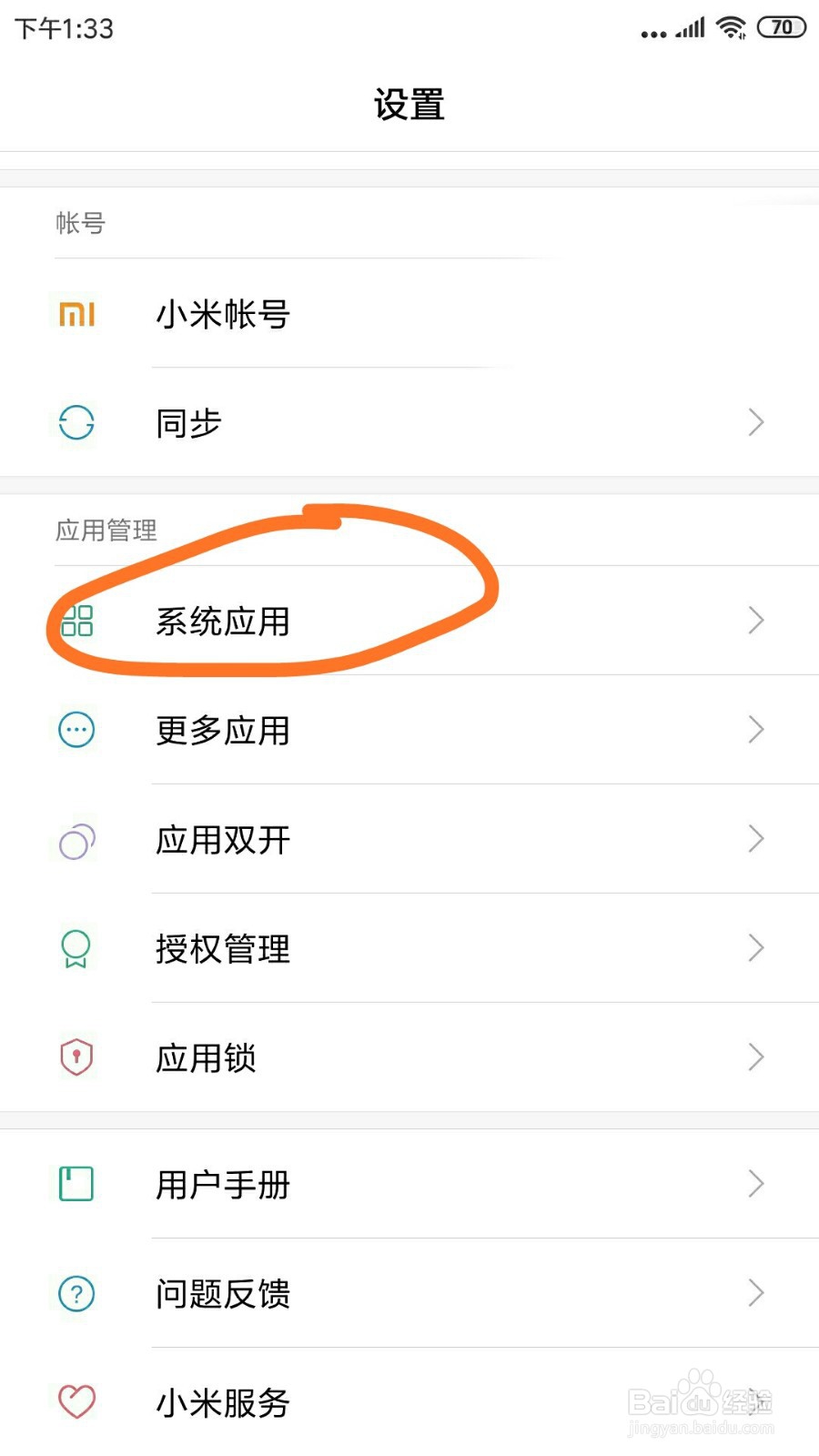This screenshot has width=819, height=1456.
Task: Tap the heart icon for 小米服务
Action: point(76,1402)
